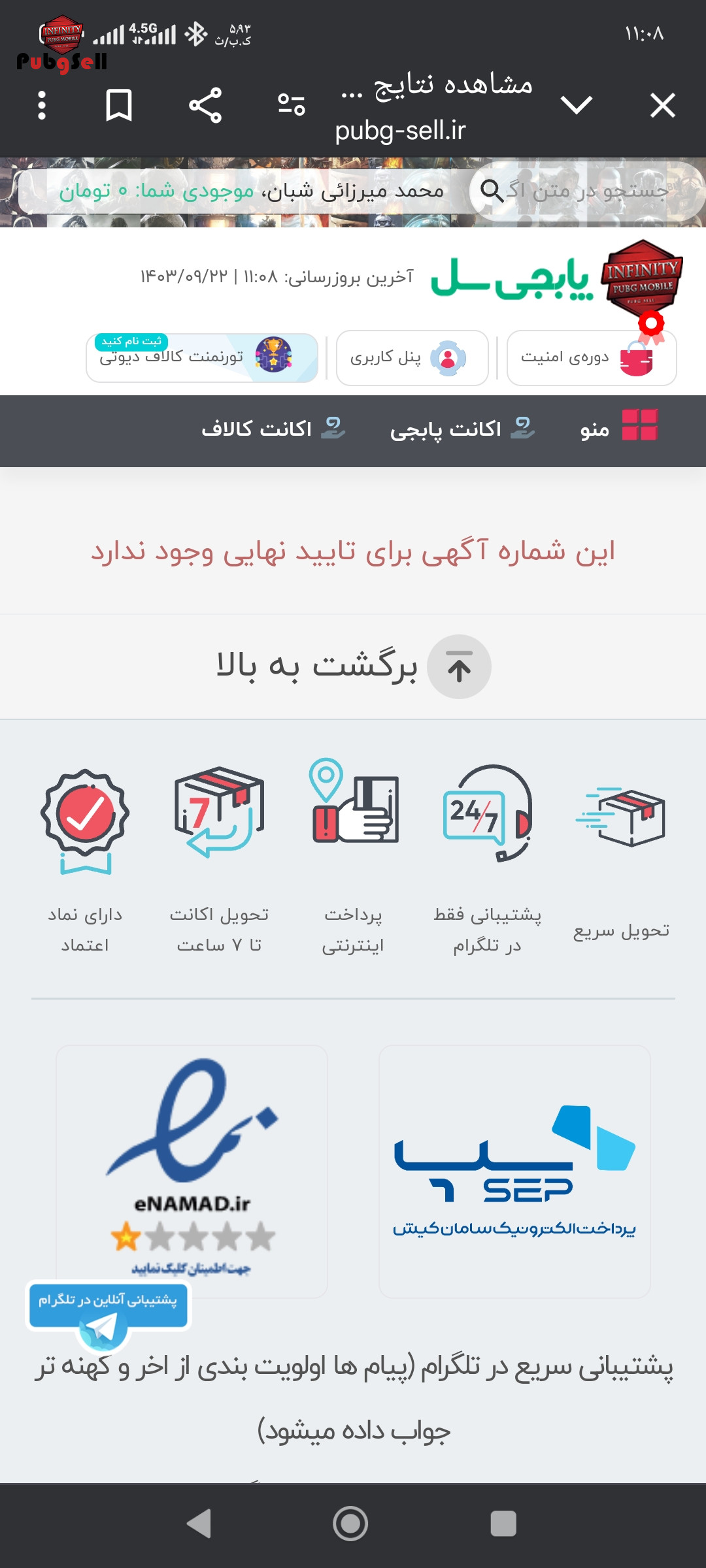Image resolution: width=706 pixels, height=1568 pixels.
Task: Open پنل کاربری user panel
Action: click(412, 358)
